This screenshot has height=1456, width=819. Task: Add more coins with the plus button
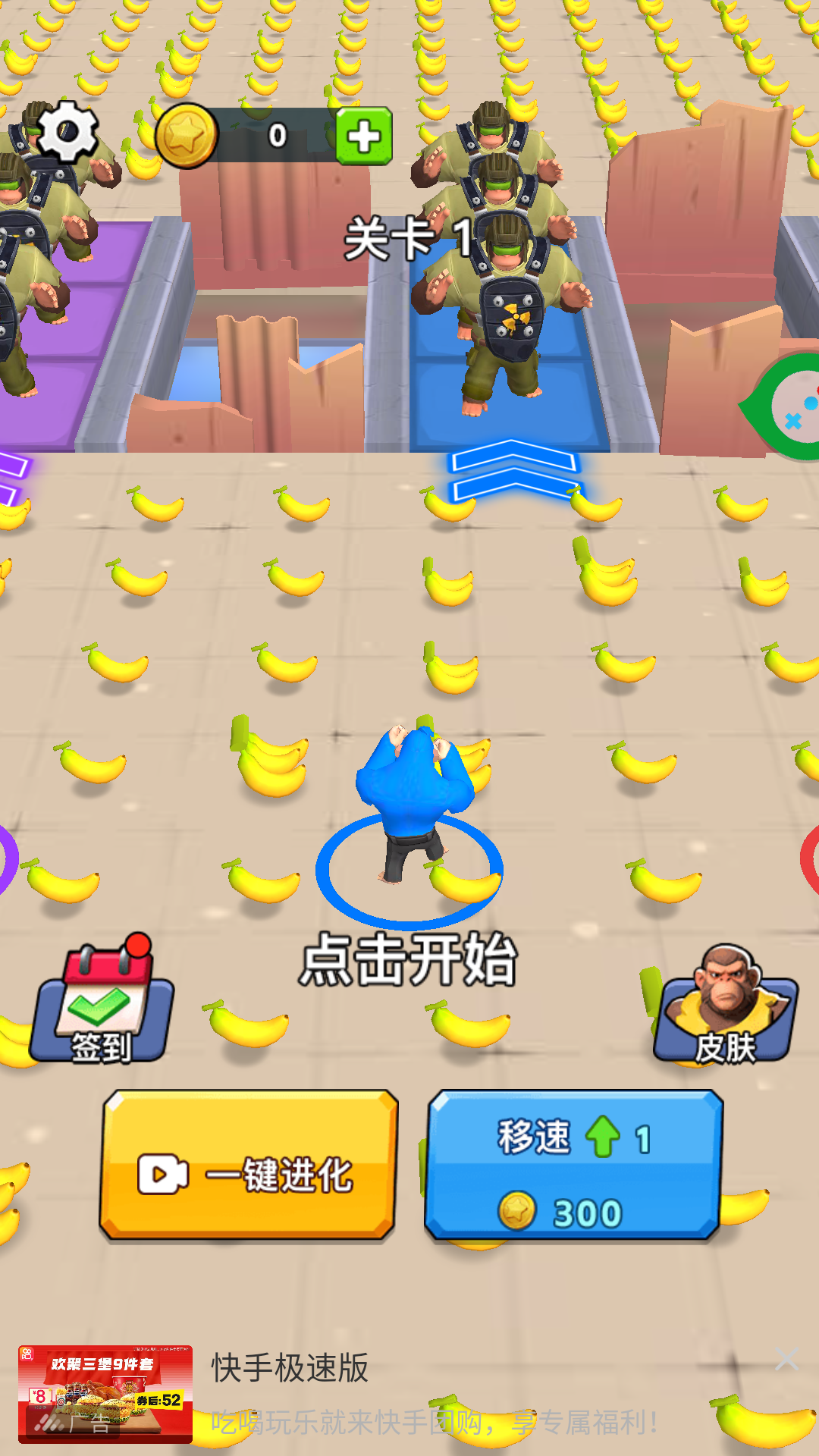coord(364,136)
